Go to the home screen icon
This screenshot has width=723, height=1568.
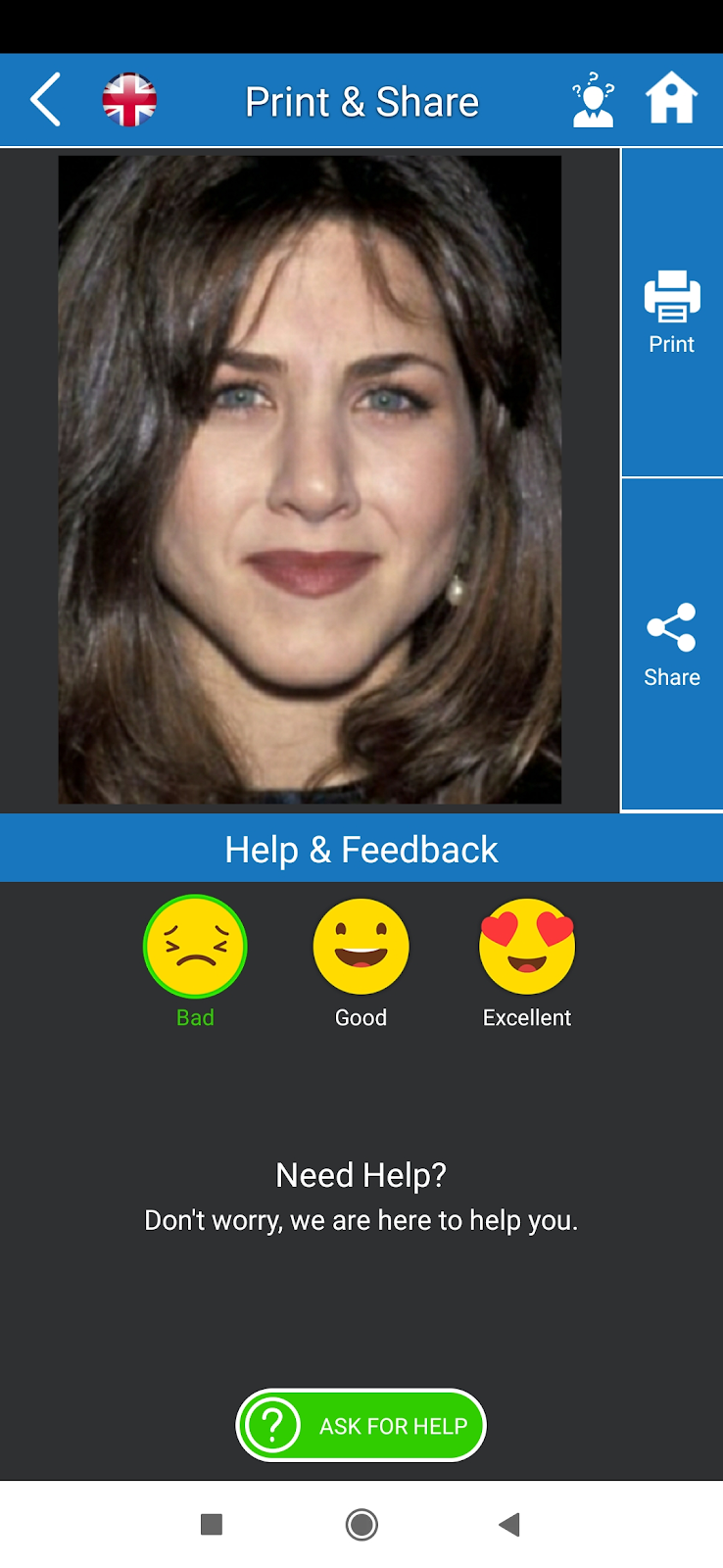(x=672, y=99)
